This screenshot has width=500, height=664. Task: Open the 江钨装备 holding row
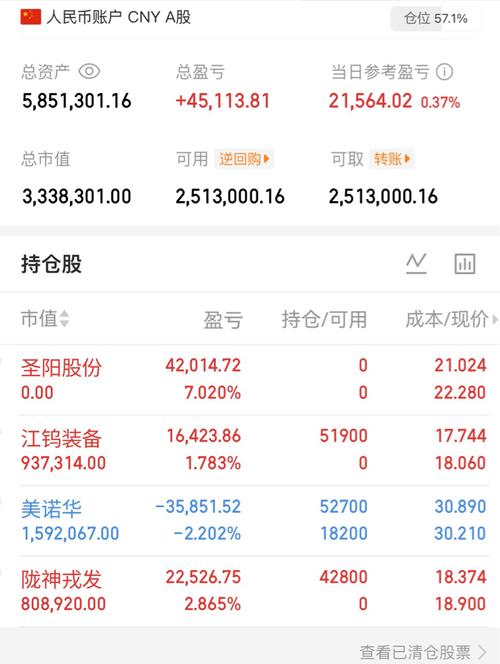tap(254, 450)
